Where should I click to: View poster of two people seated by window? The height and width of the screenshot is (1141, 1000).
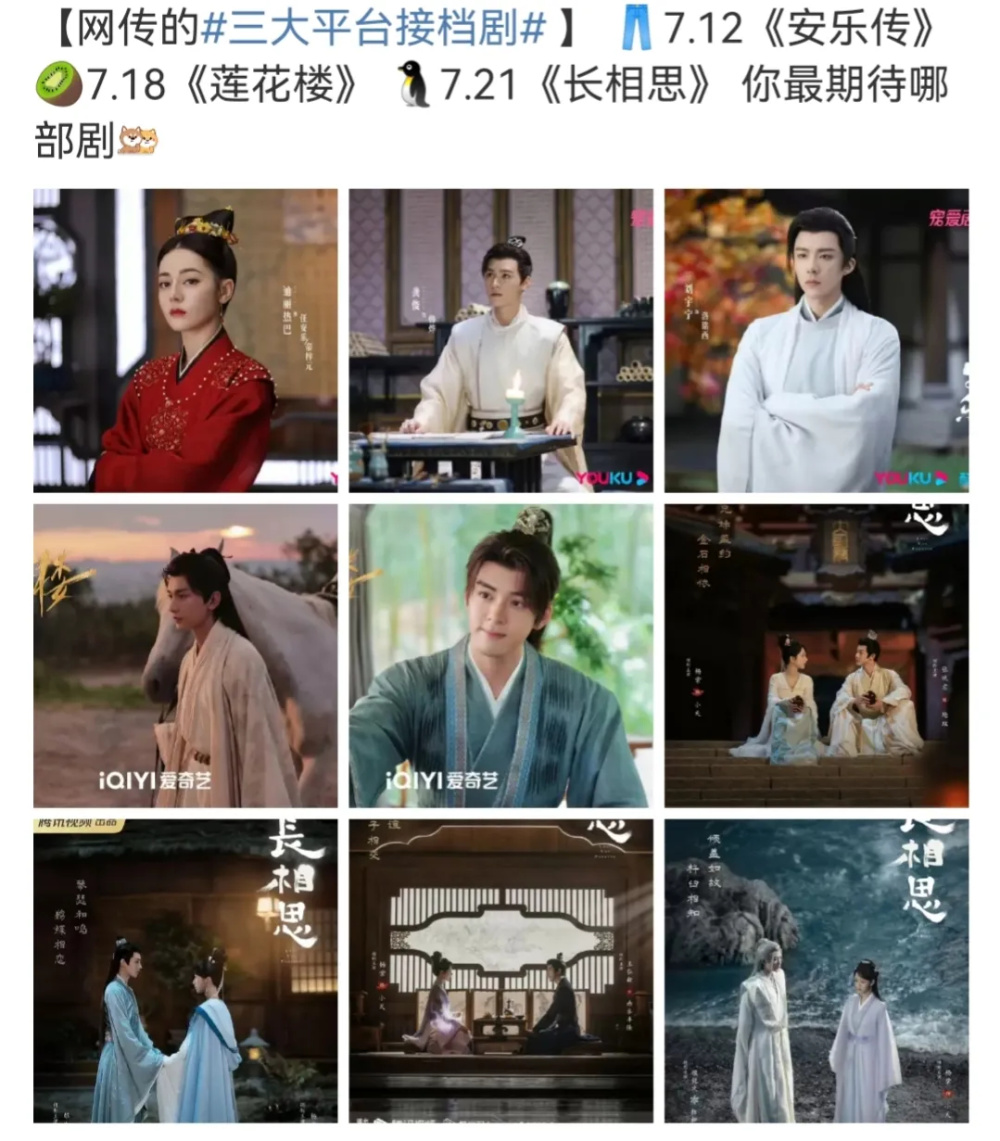[500, 970]
